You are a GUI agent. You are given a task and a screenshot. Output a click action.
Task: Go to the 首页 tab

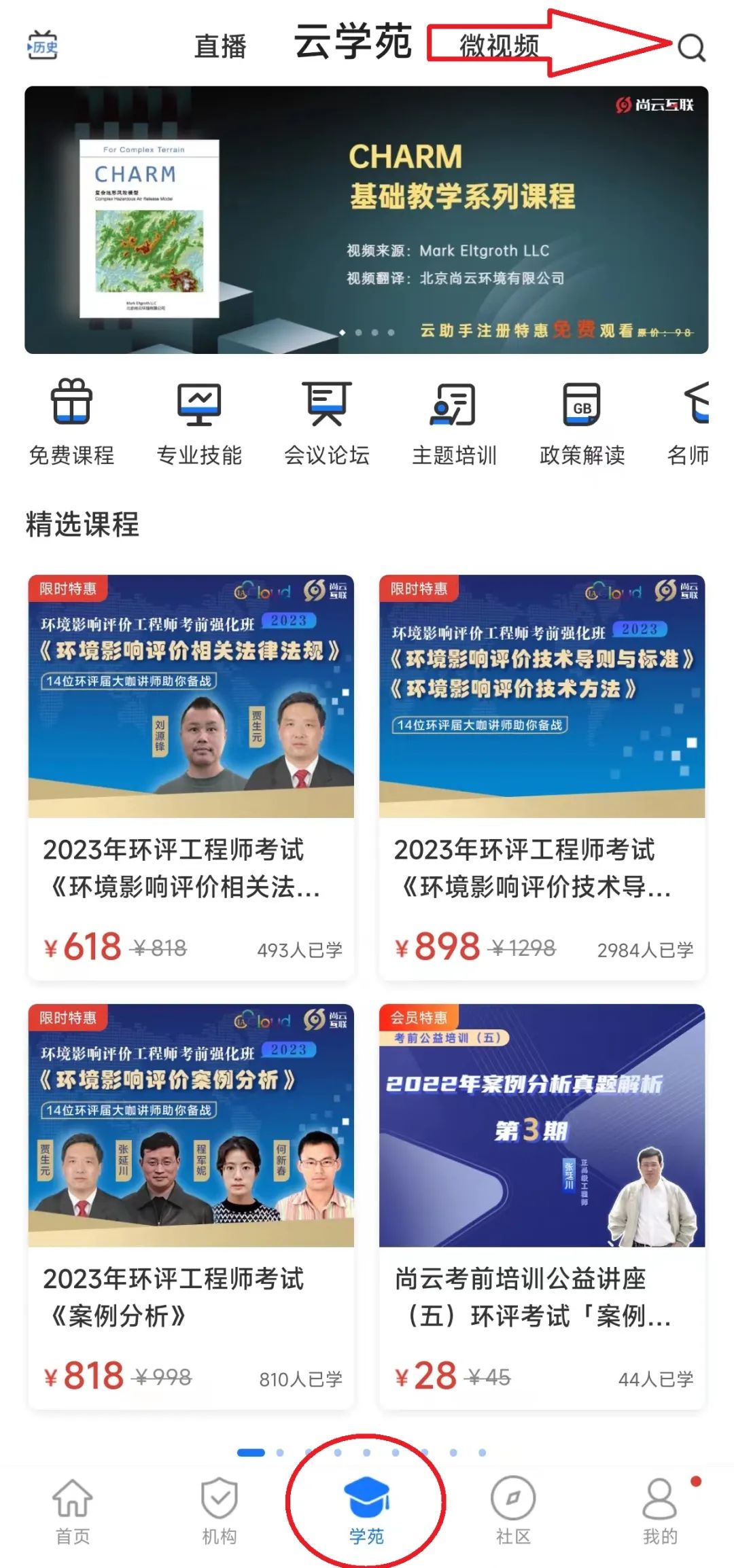pyautogui.click(x=73, y=1511)
